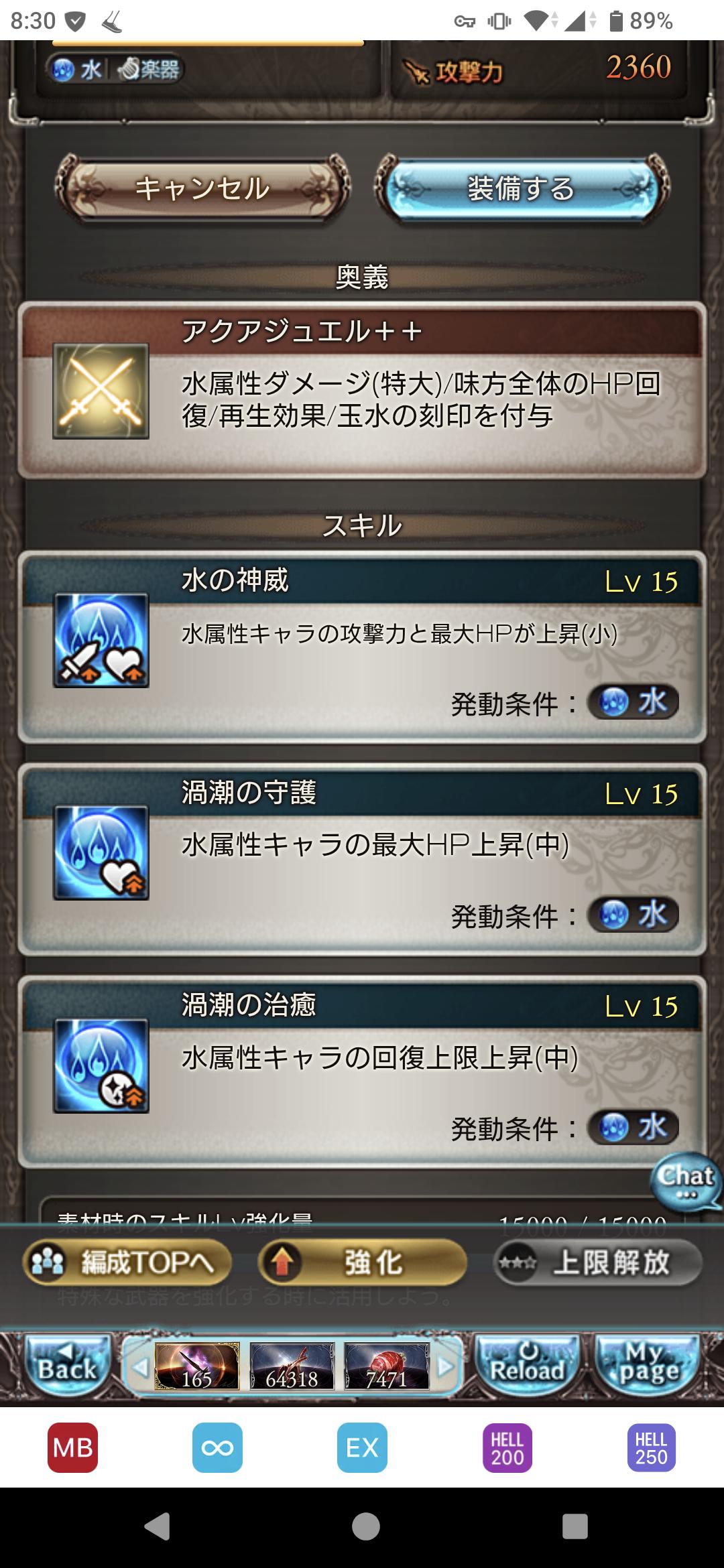The height and width of the screenshot is (1568, 724).
Task: Select the 64318 shortcut thumbnail
Action: (292, 1367)
